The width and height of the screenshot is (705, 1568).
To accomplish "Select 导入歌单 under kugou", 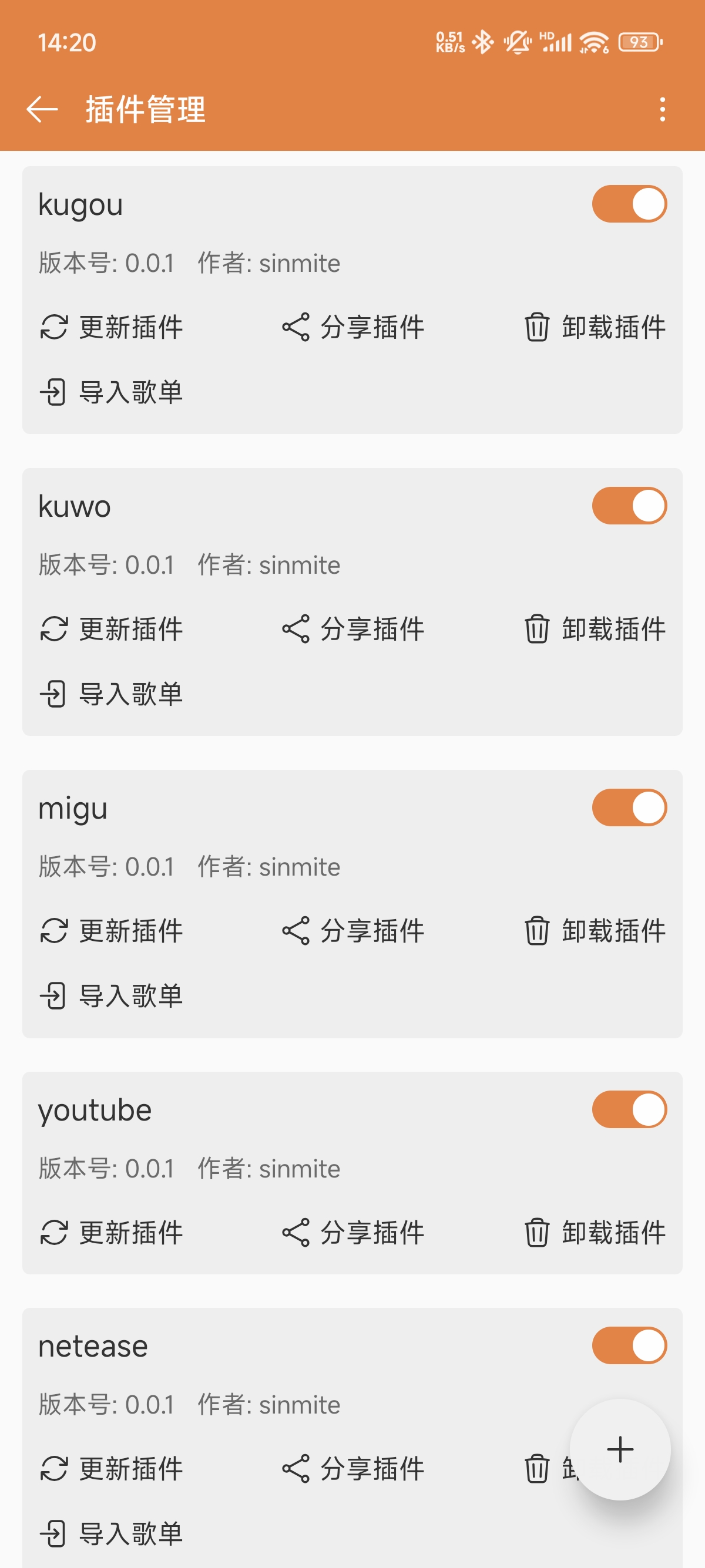I will pyautogui.click(x=112, y=392).
